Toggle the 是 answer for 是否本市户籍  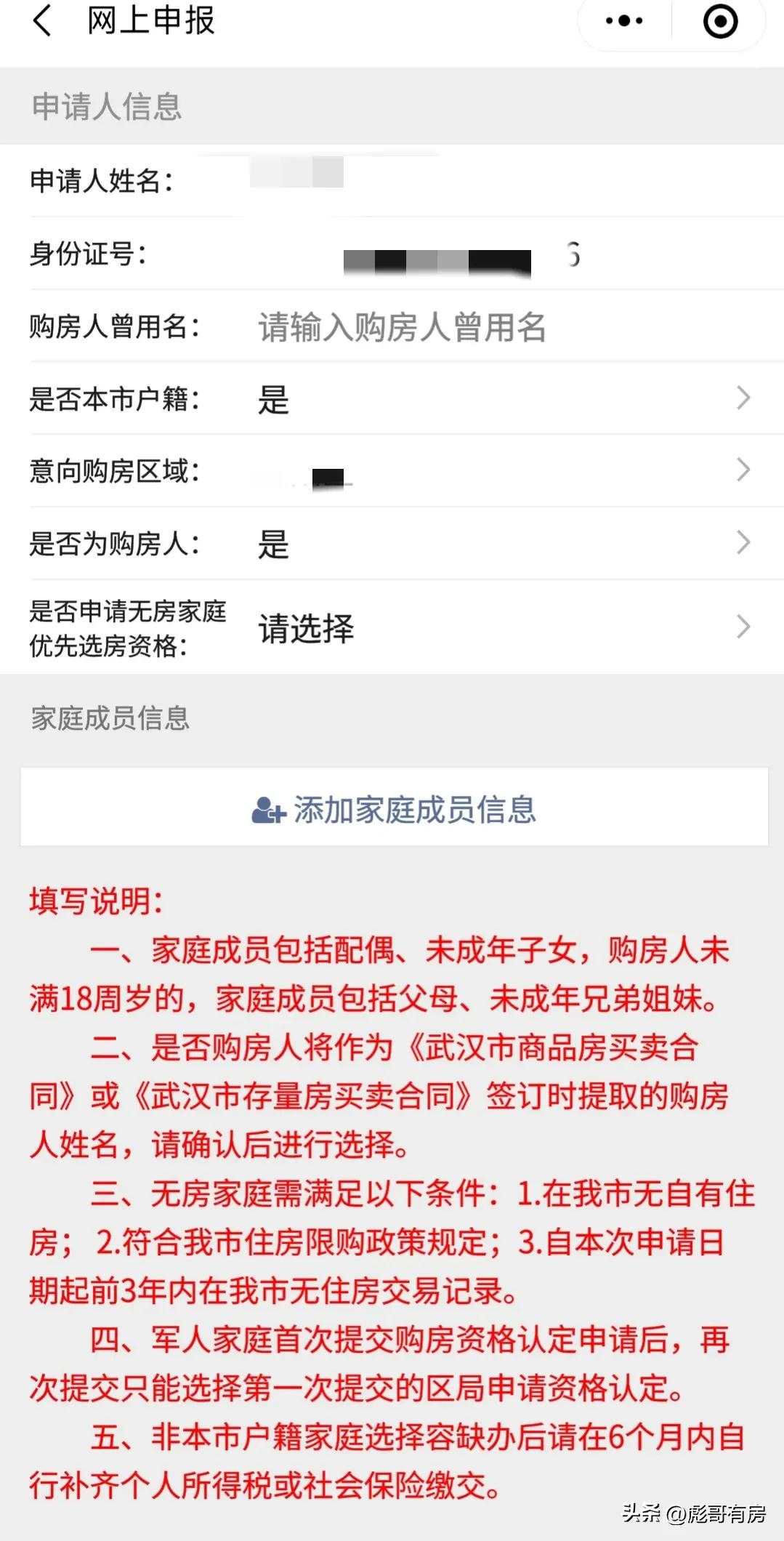[273, 399]
